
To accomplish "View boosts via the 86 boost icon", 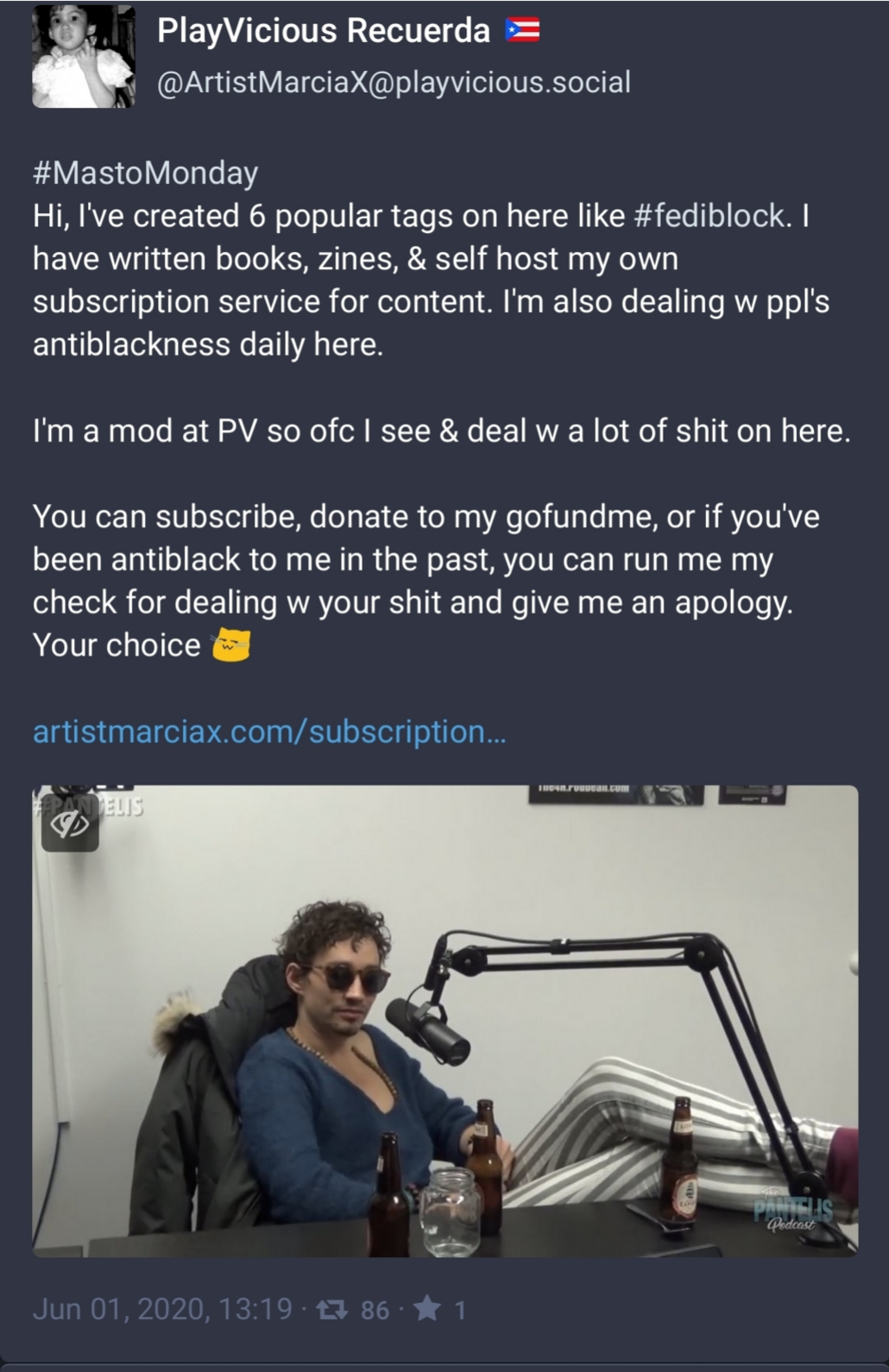I will point(332,1310).
